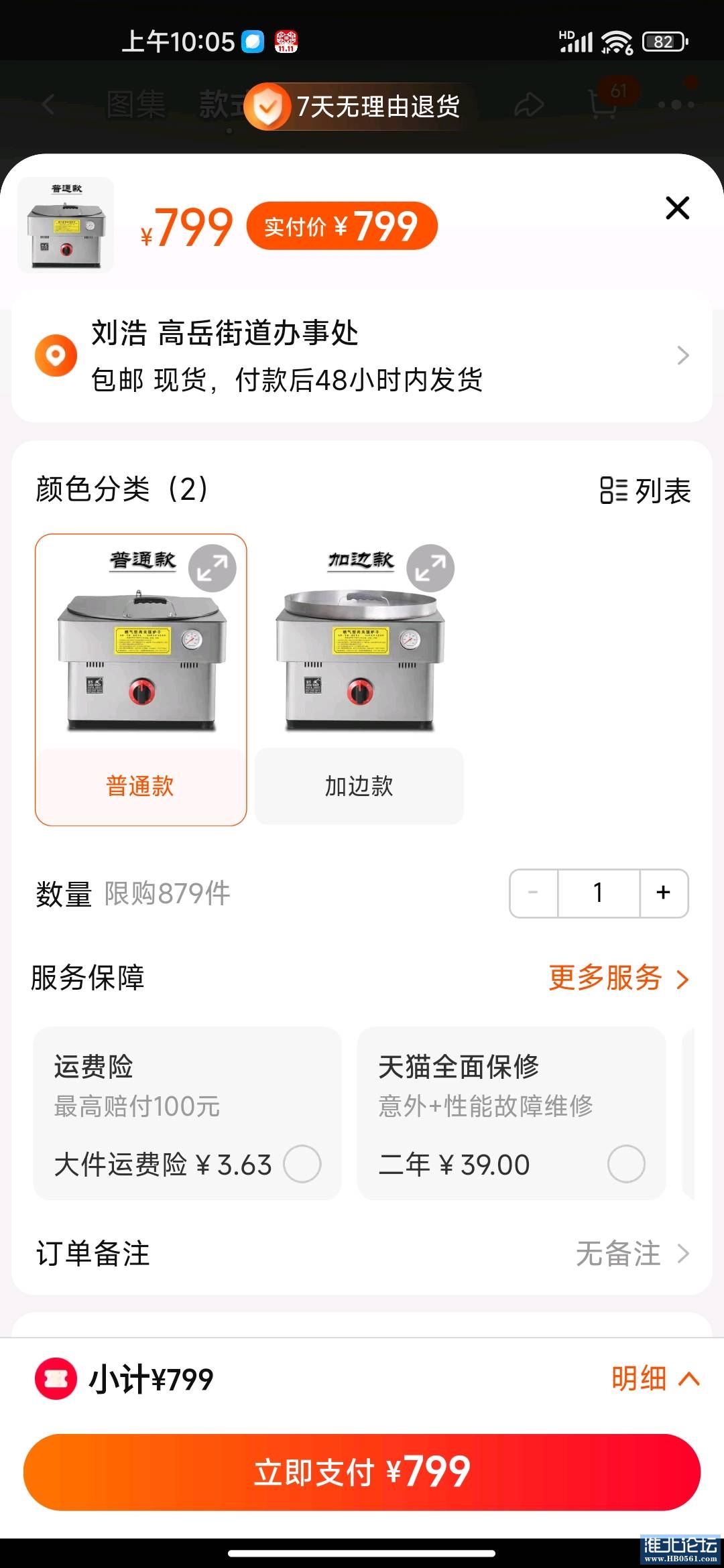
Task: Close the purchase options sheet
Action: point(677,208)
